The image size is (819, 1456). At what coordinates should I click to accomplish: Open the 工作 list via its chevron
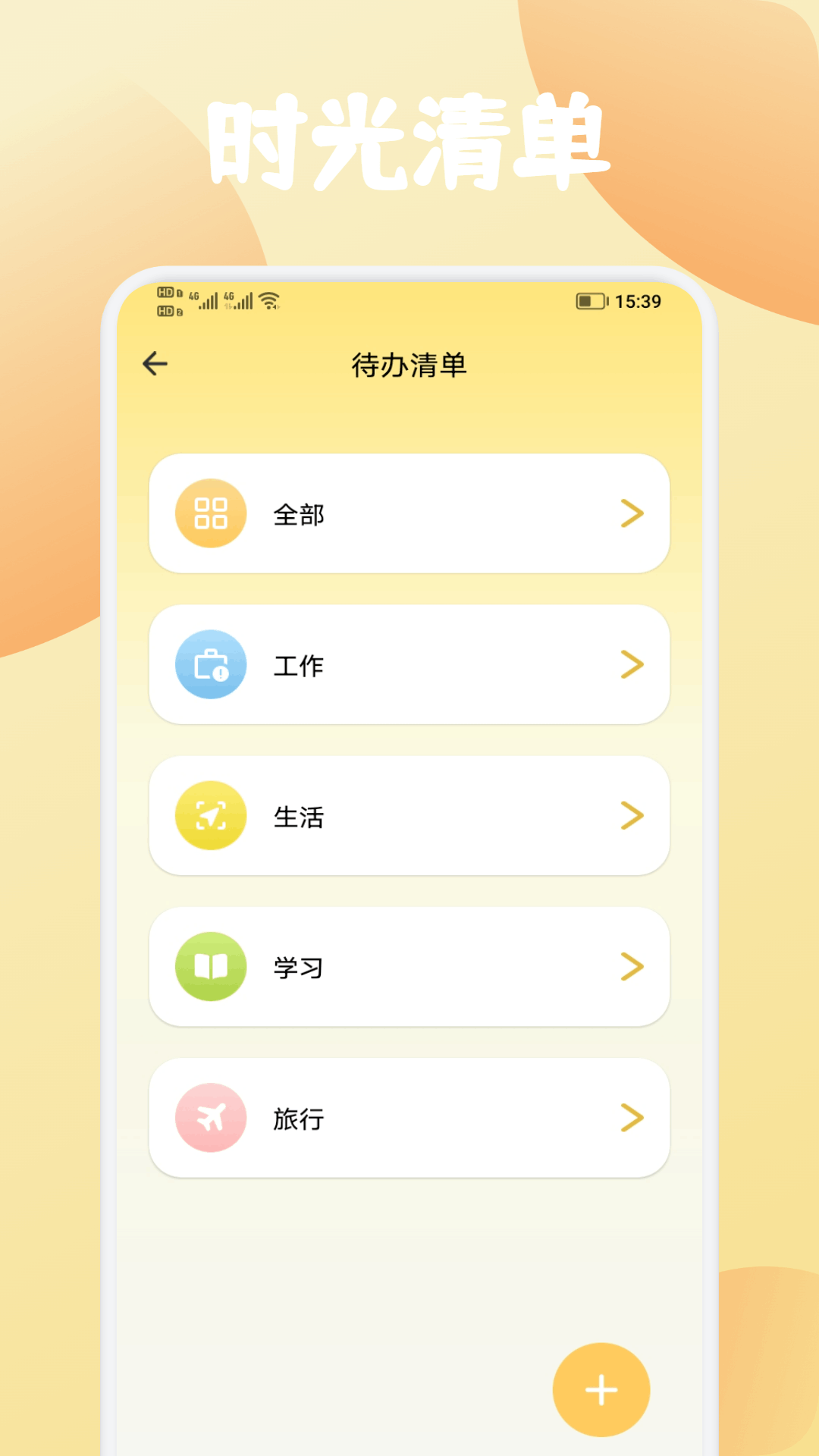(632, 664)
